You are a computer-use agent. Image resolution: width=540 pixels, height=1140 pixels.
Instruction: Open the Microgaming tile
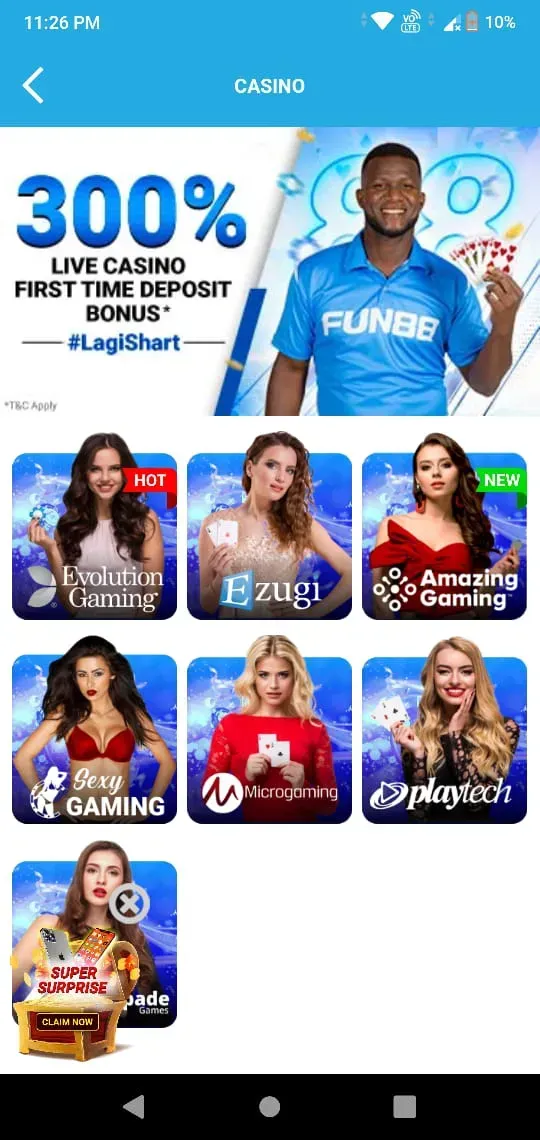(270, 730)
